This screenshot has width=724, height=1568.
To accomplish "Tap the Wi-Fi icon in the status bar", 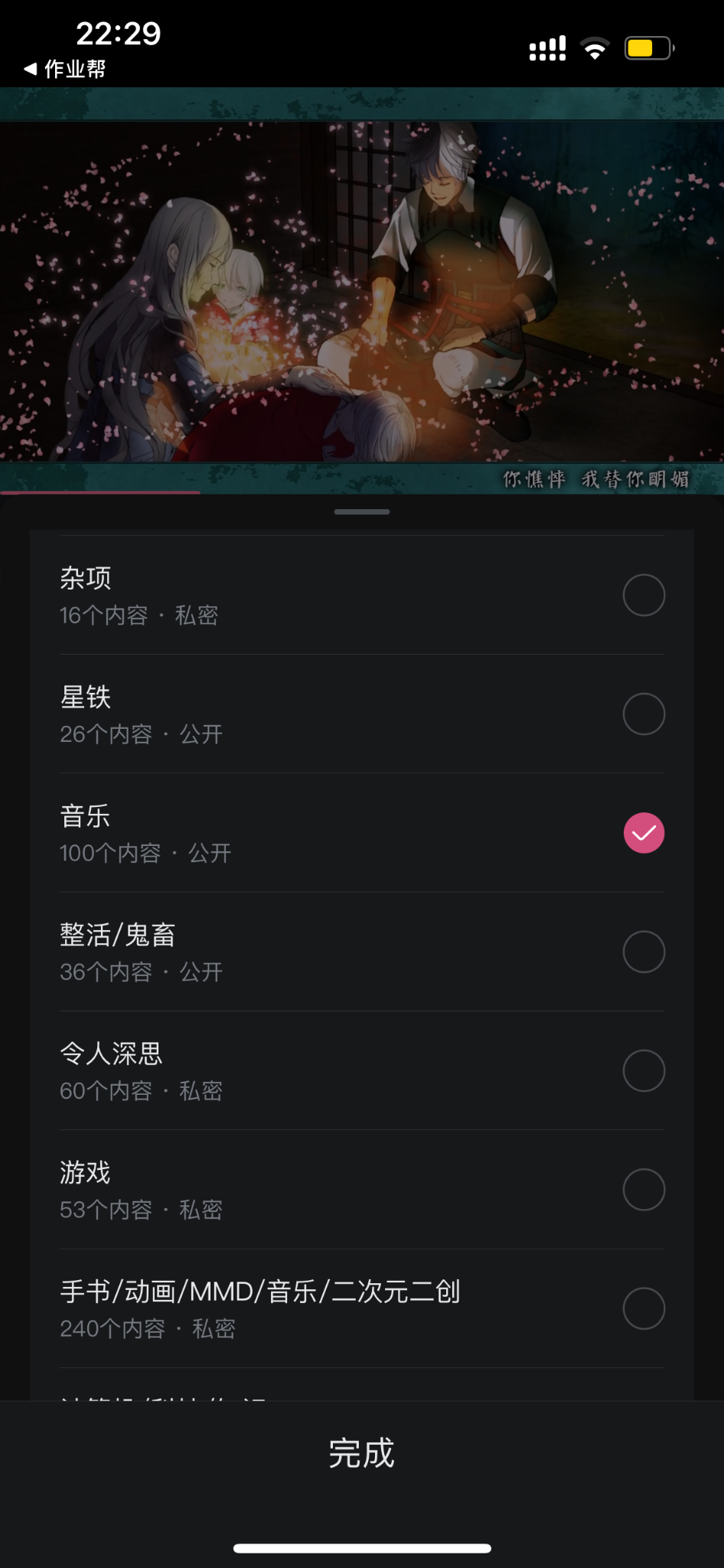I will coord(595,48).
